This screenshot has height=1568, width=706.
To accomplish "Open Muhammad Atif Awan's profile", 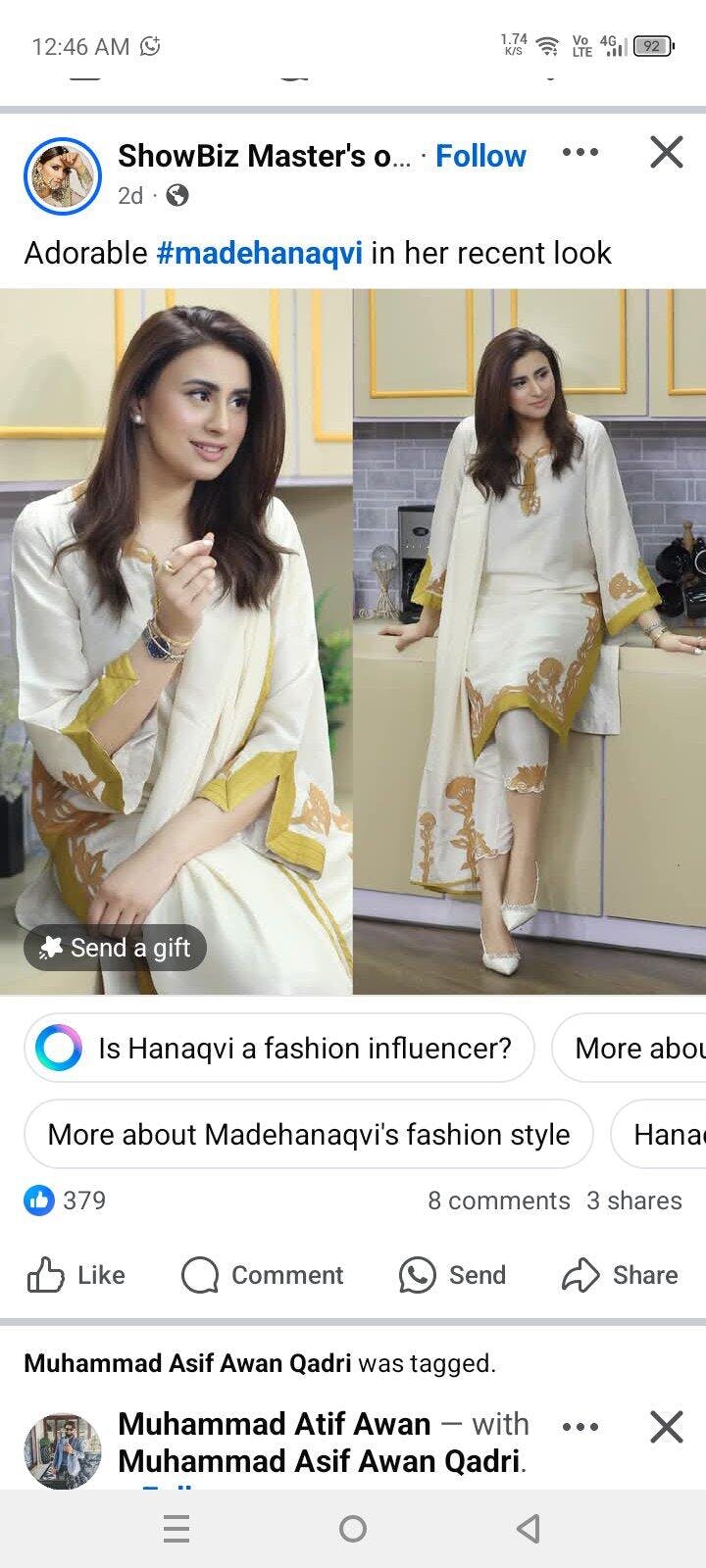I will tap(275, 1424).
